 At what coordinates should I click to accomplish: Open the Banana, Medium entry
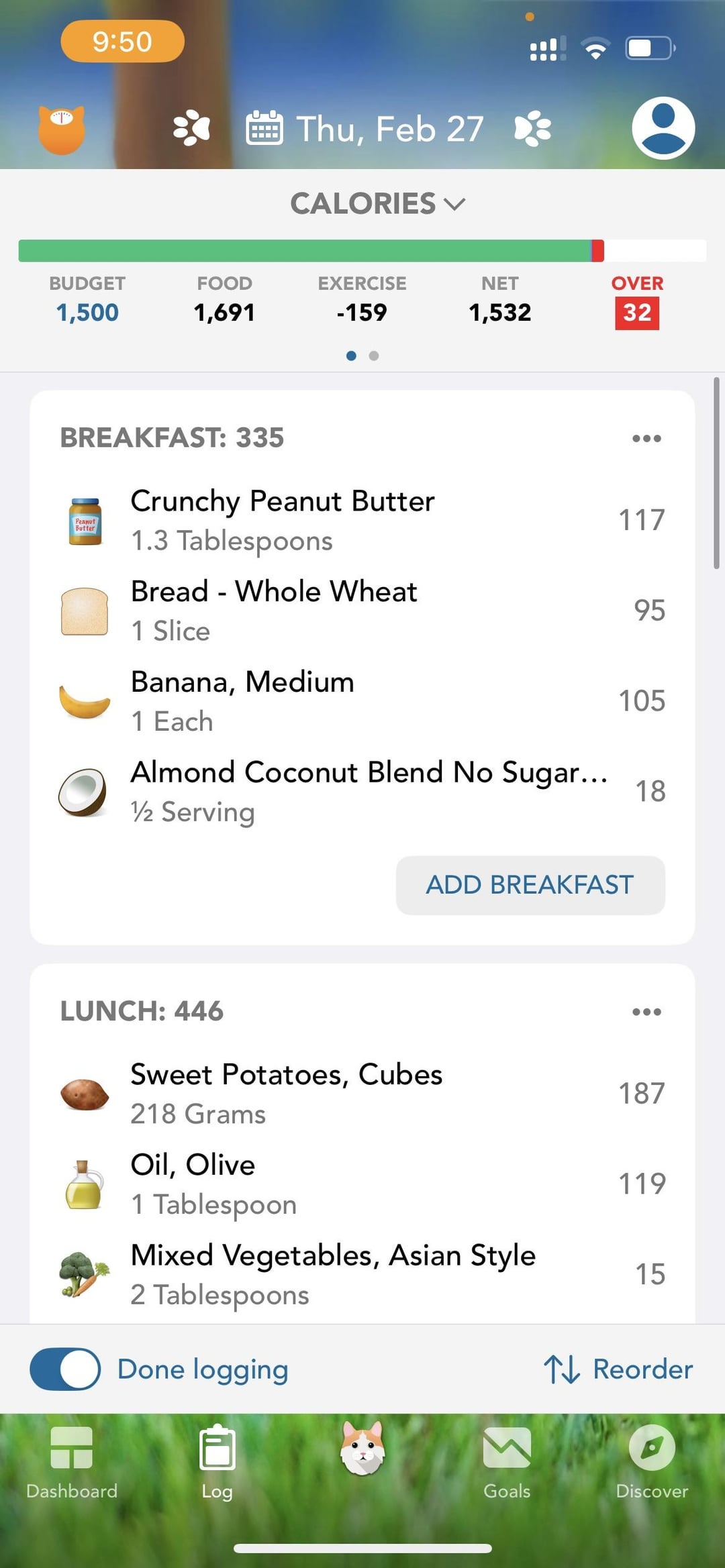coord(362,701)
